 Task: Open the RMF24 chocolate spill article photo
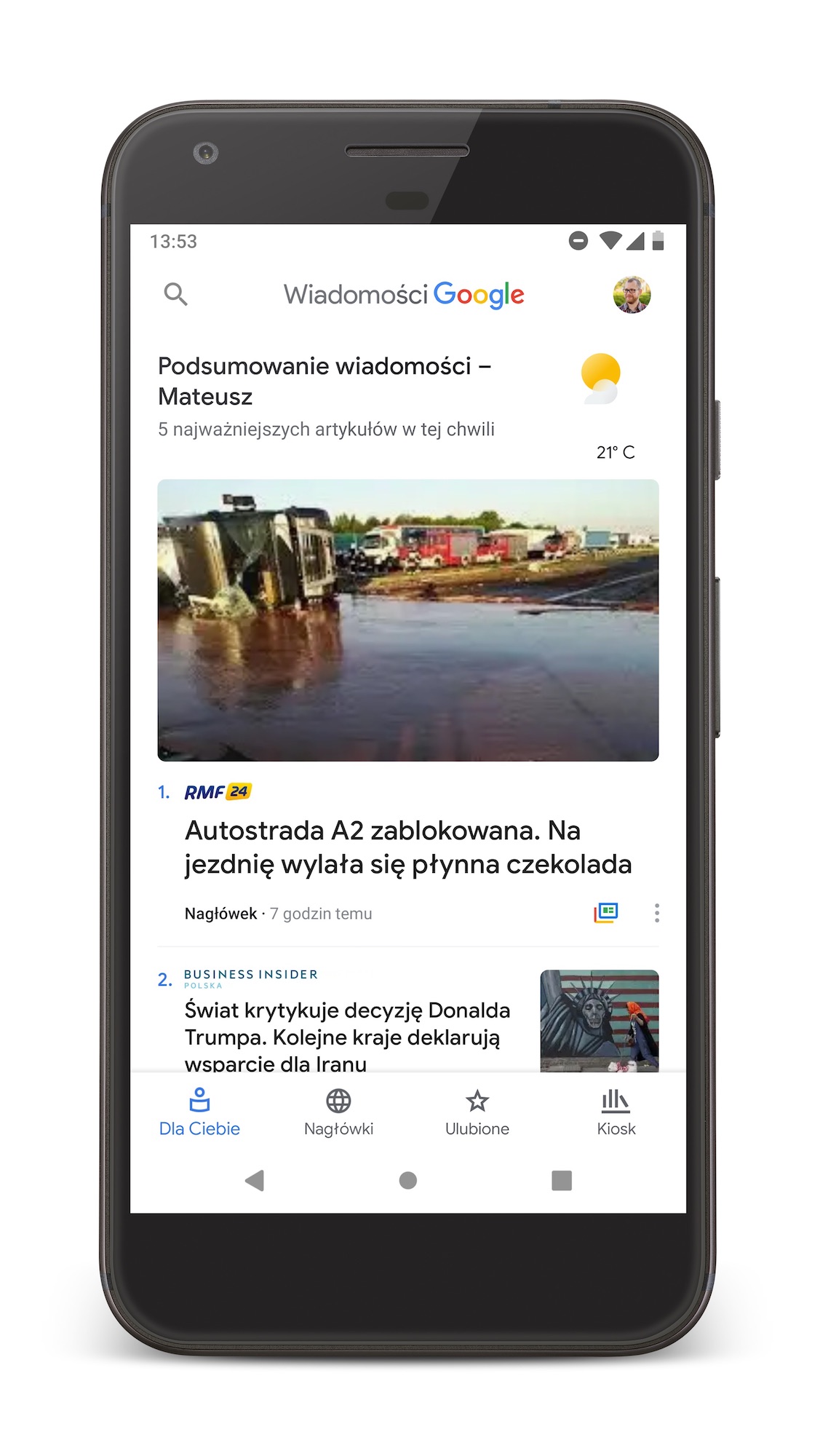pyautogui.click(x=407, y=620)
